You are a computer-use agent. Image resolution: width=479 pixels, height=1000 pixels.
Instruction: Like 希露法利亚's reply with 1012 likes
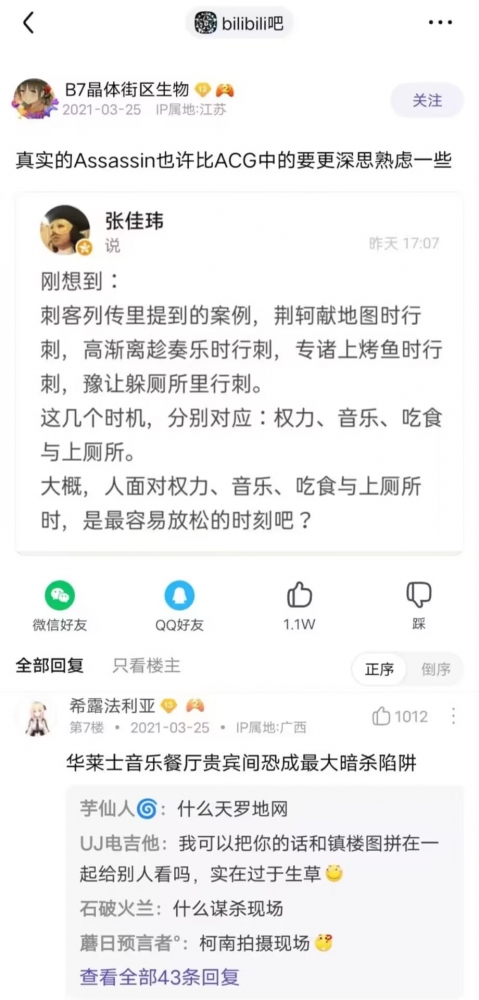(399, 716)
